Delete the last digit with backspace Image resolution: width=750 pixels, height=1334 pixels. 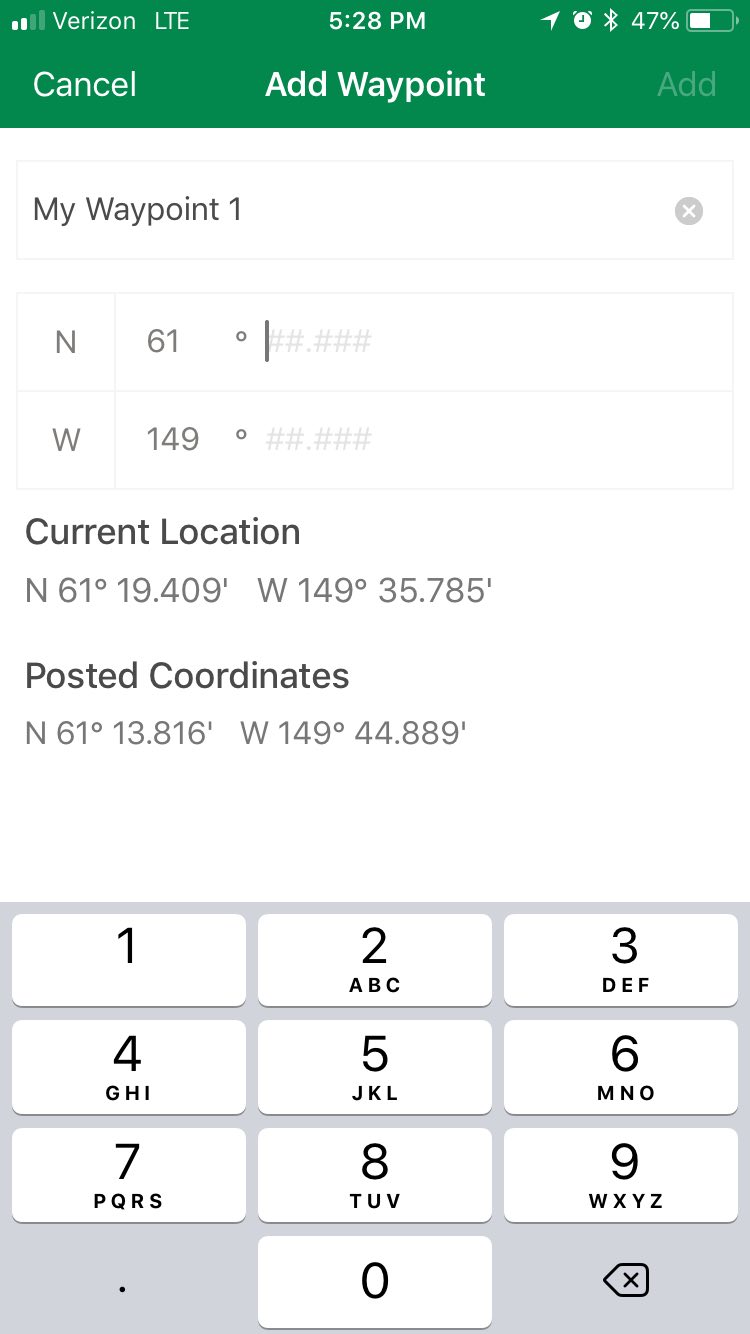627,1281
